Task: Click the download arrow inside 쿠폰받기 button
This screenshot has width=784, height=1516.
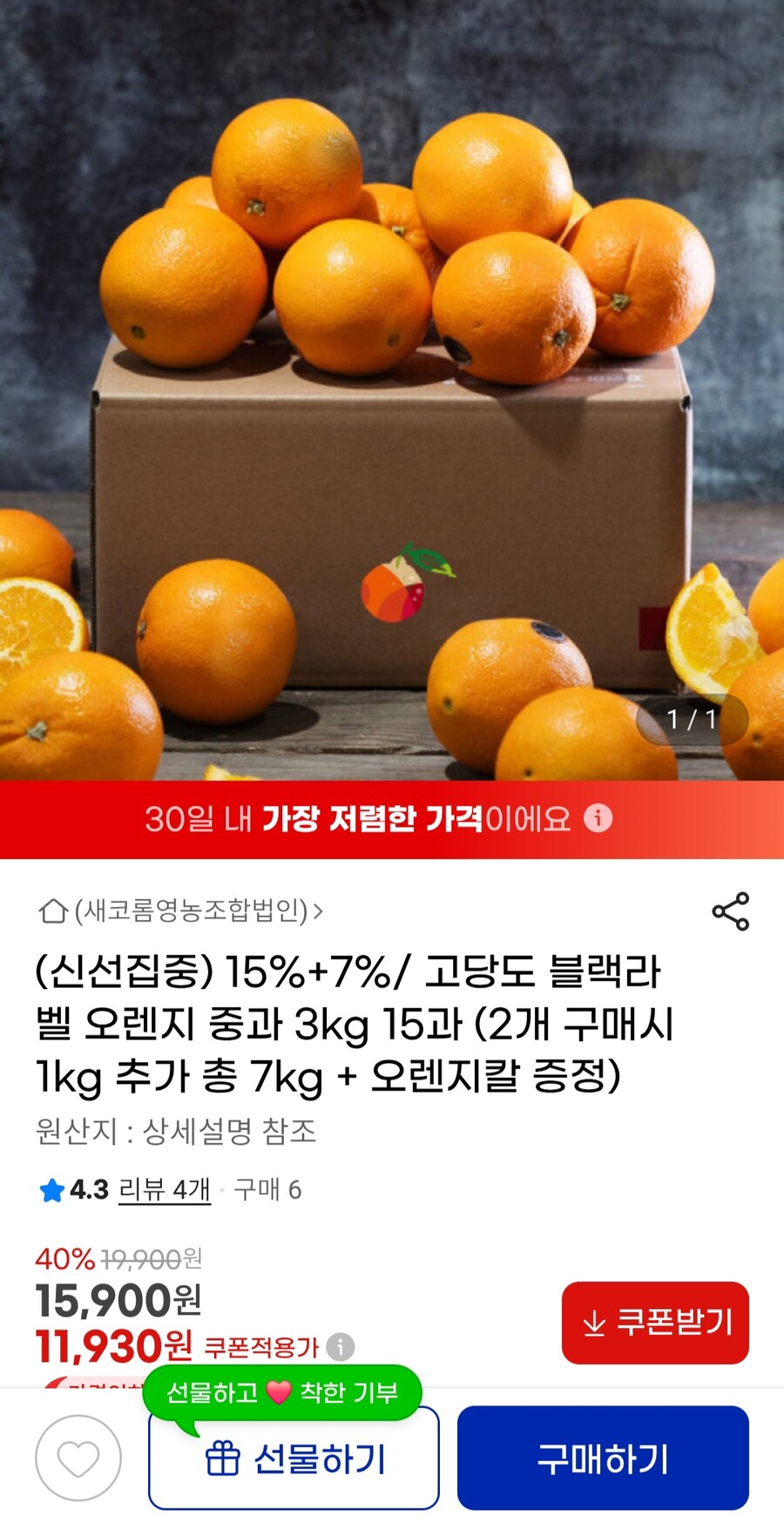Action: [x=595, y=1322]
